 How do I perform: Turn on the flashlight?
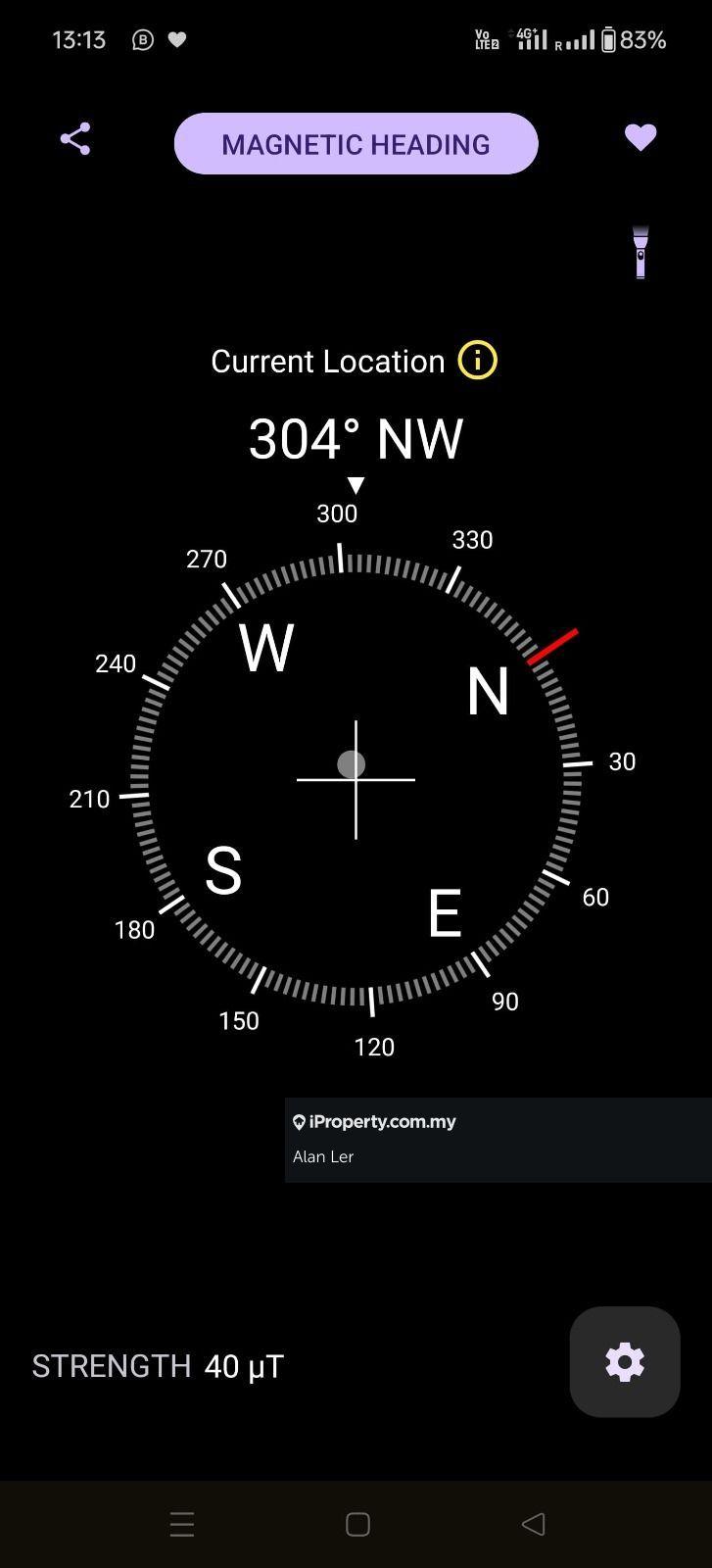coord(641,253)
